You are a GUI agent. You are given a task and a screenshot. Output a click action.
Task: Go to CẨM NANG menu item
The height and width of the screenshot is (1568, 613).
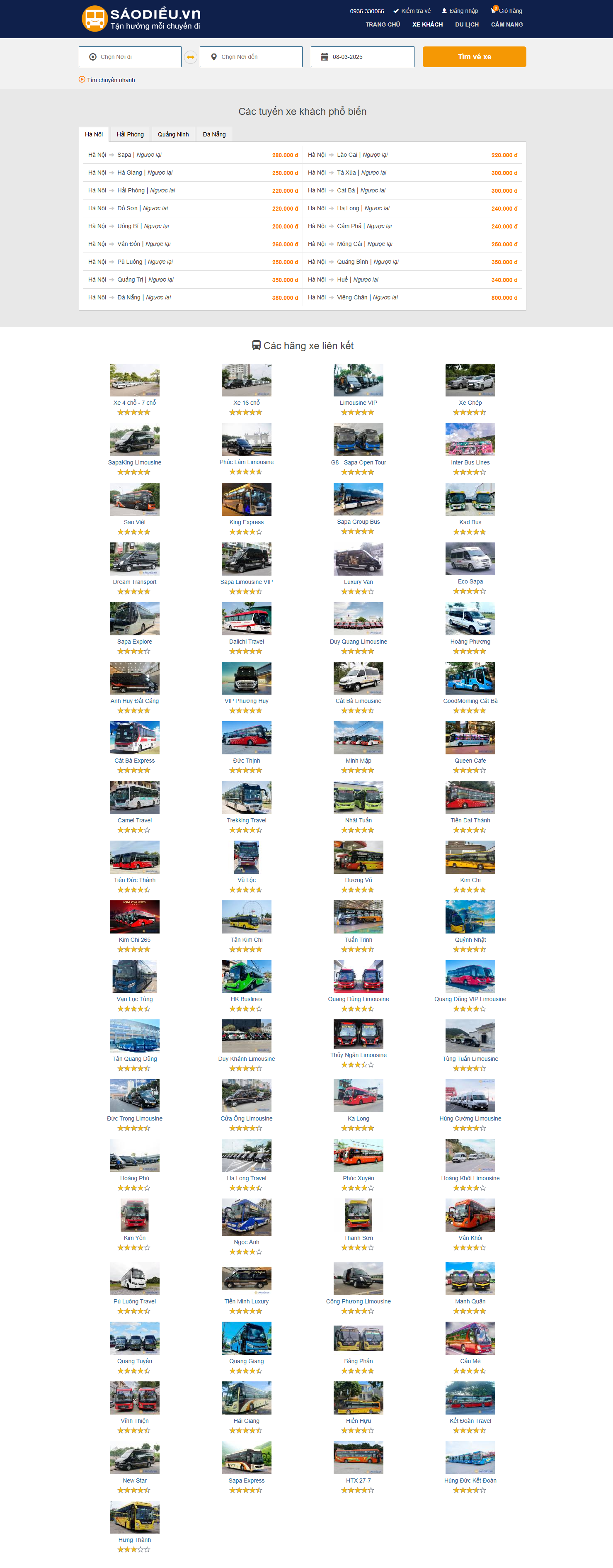(506, 25)
